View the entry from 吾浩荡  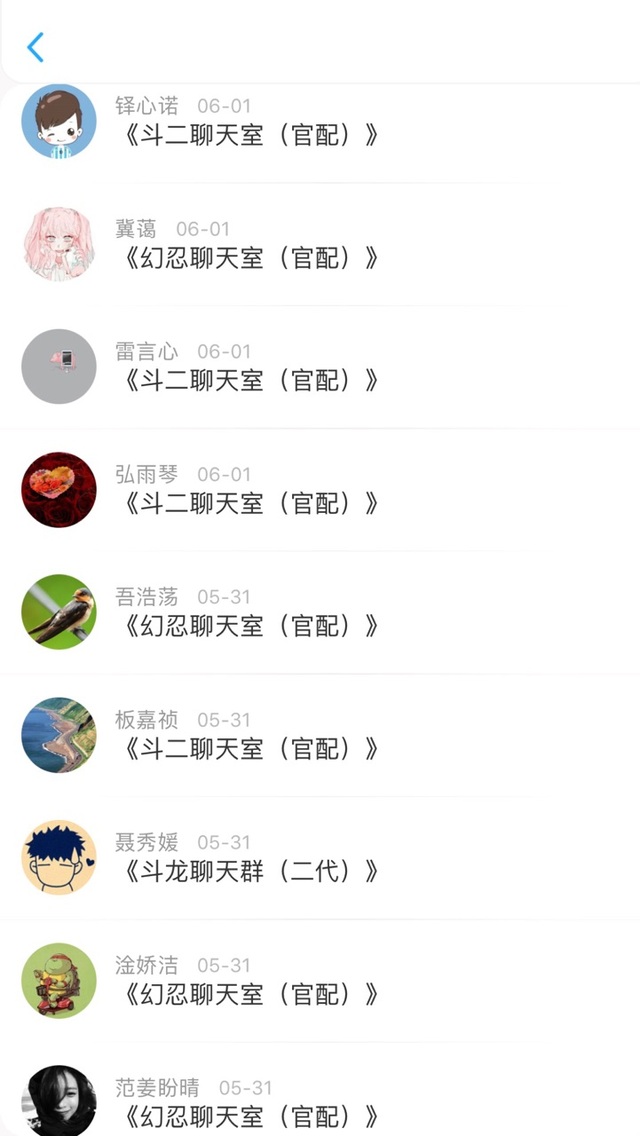tap(320, 612)
